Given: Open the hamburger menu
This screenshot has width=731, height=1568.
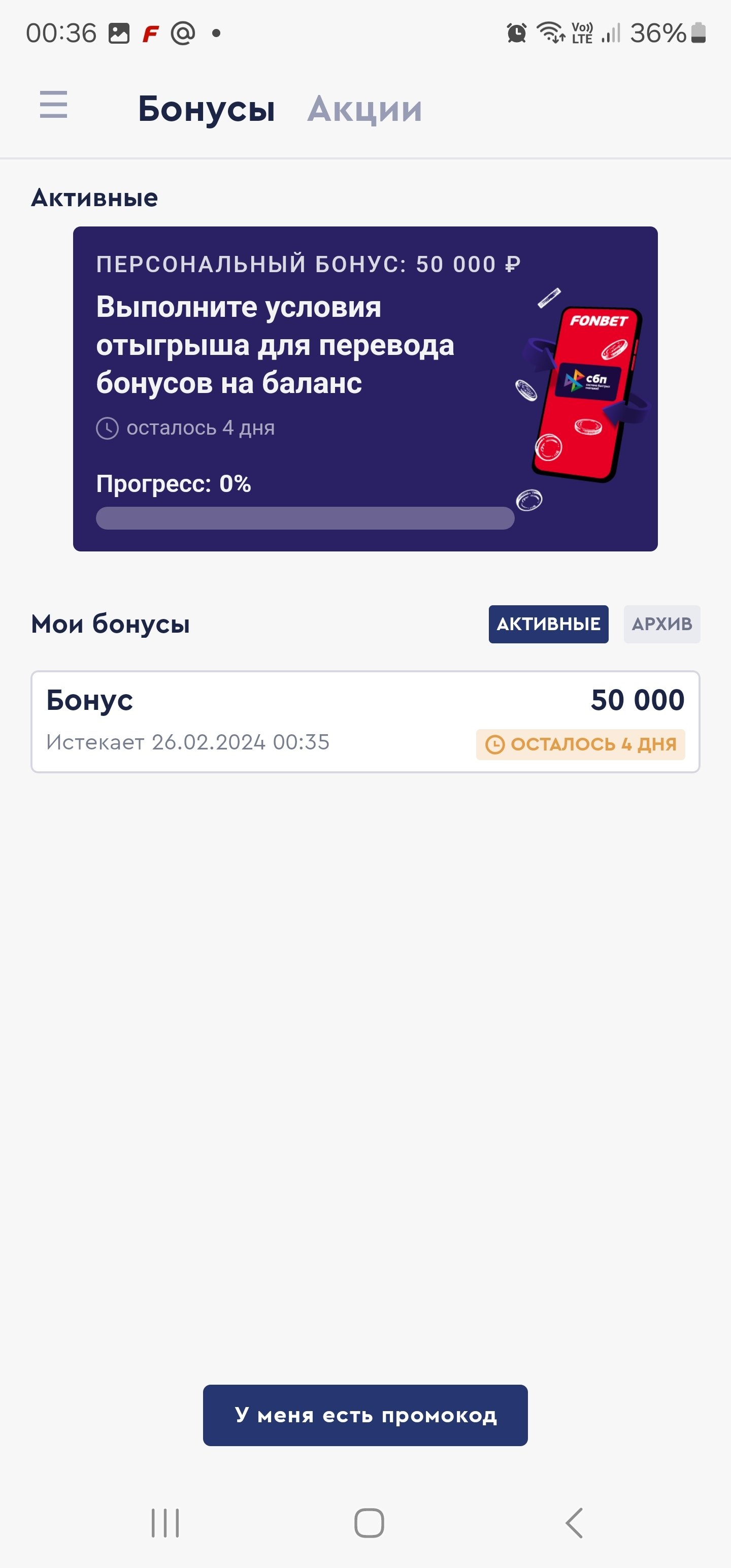Looking at the screenshot, I should coord(54,105).
